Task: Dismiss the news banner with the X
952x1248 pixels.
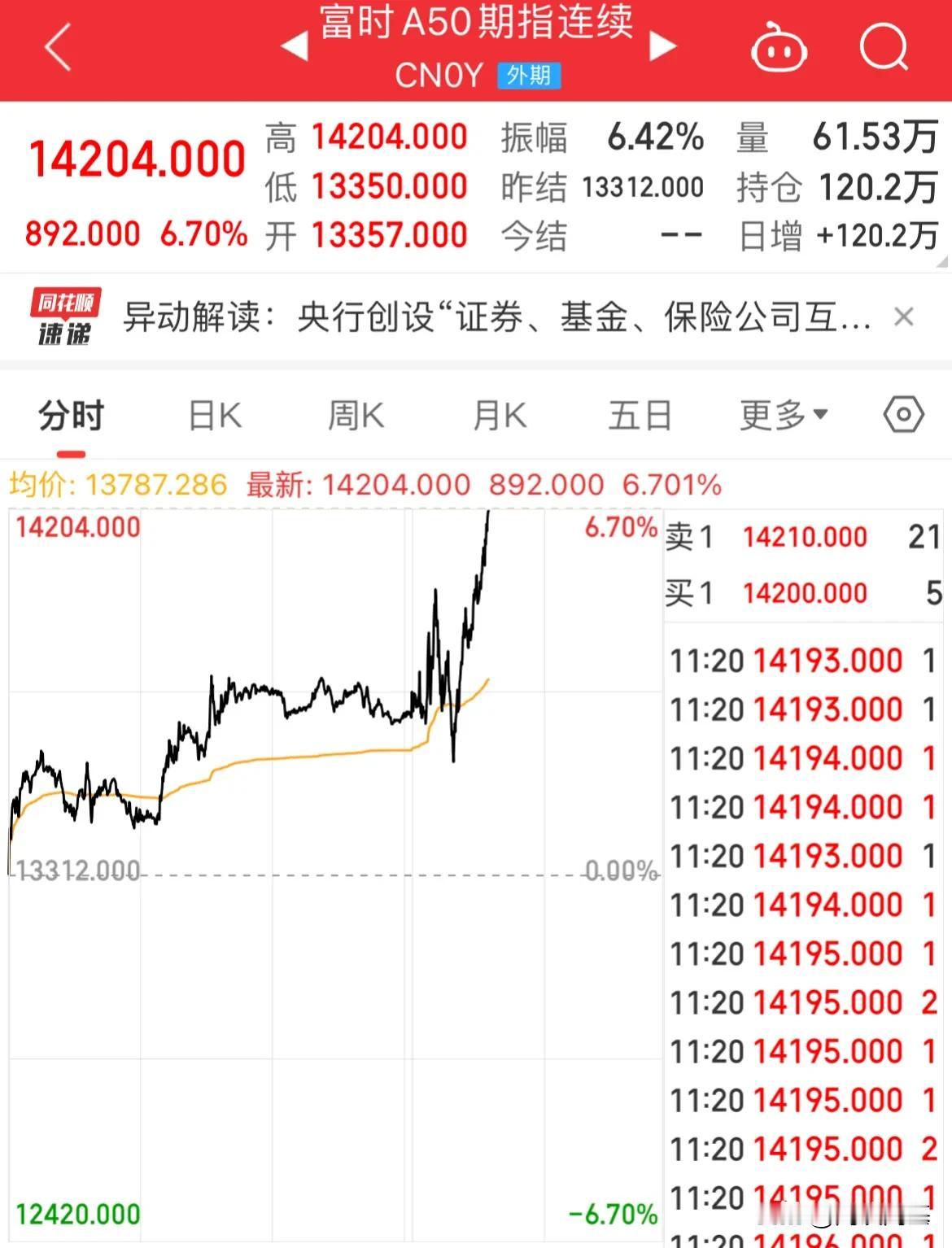Action: pos(903,317)
